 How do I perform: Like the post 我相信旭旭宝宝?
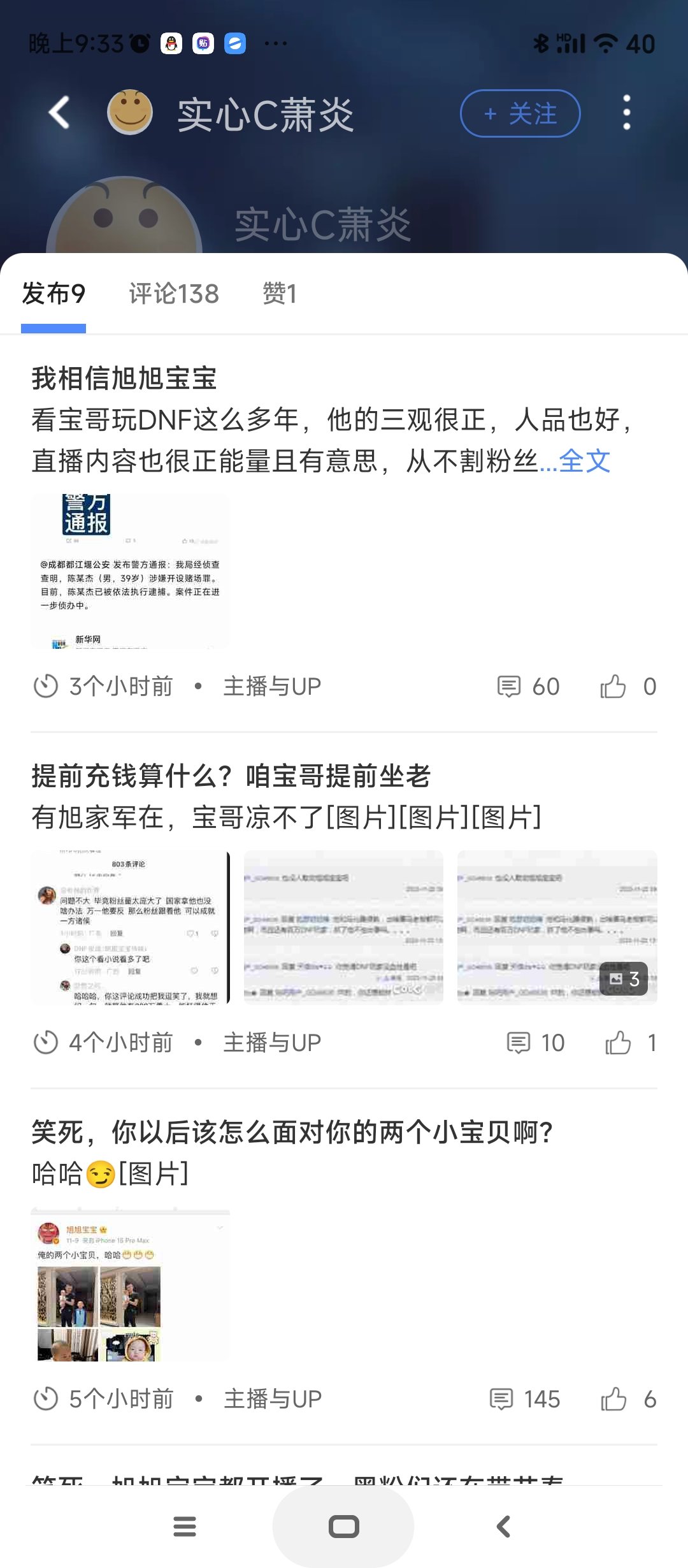tap(628, 686)
